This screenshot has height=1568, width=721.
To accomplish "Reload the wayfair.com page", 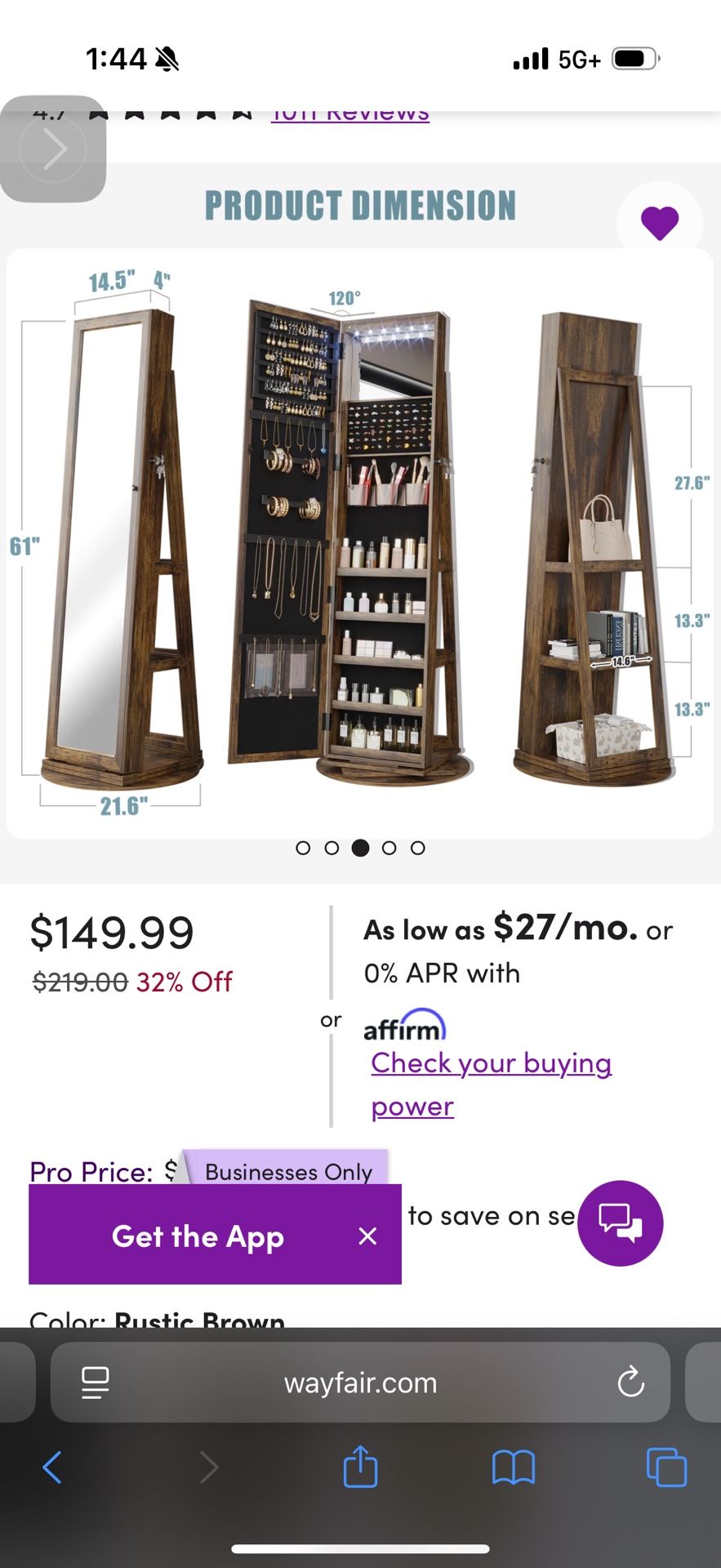I will point(630,1383).
